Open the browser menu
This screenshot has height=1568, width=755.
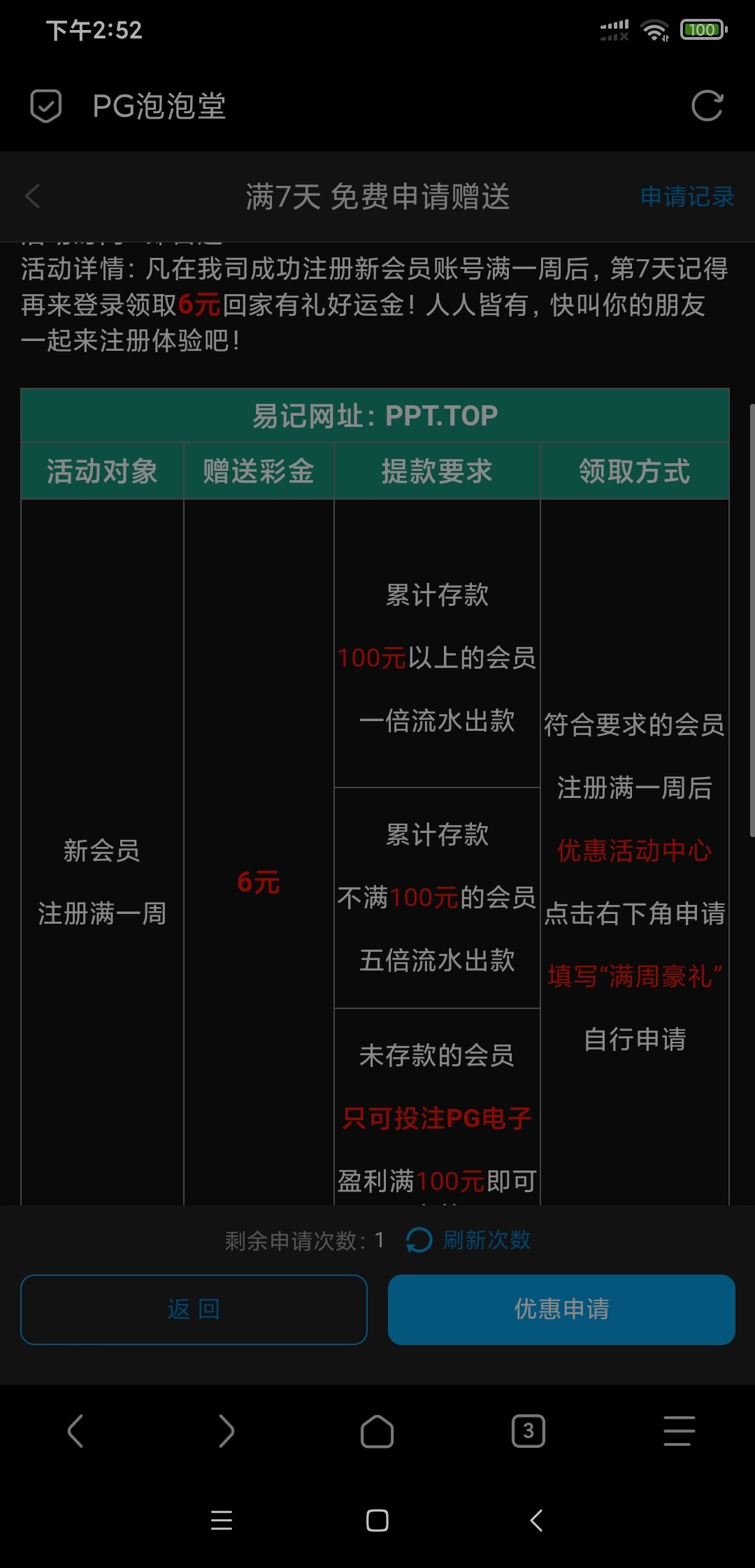679,1430
